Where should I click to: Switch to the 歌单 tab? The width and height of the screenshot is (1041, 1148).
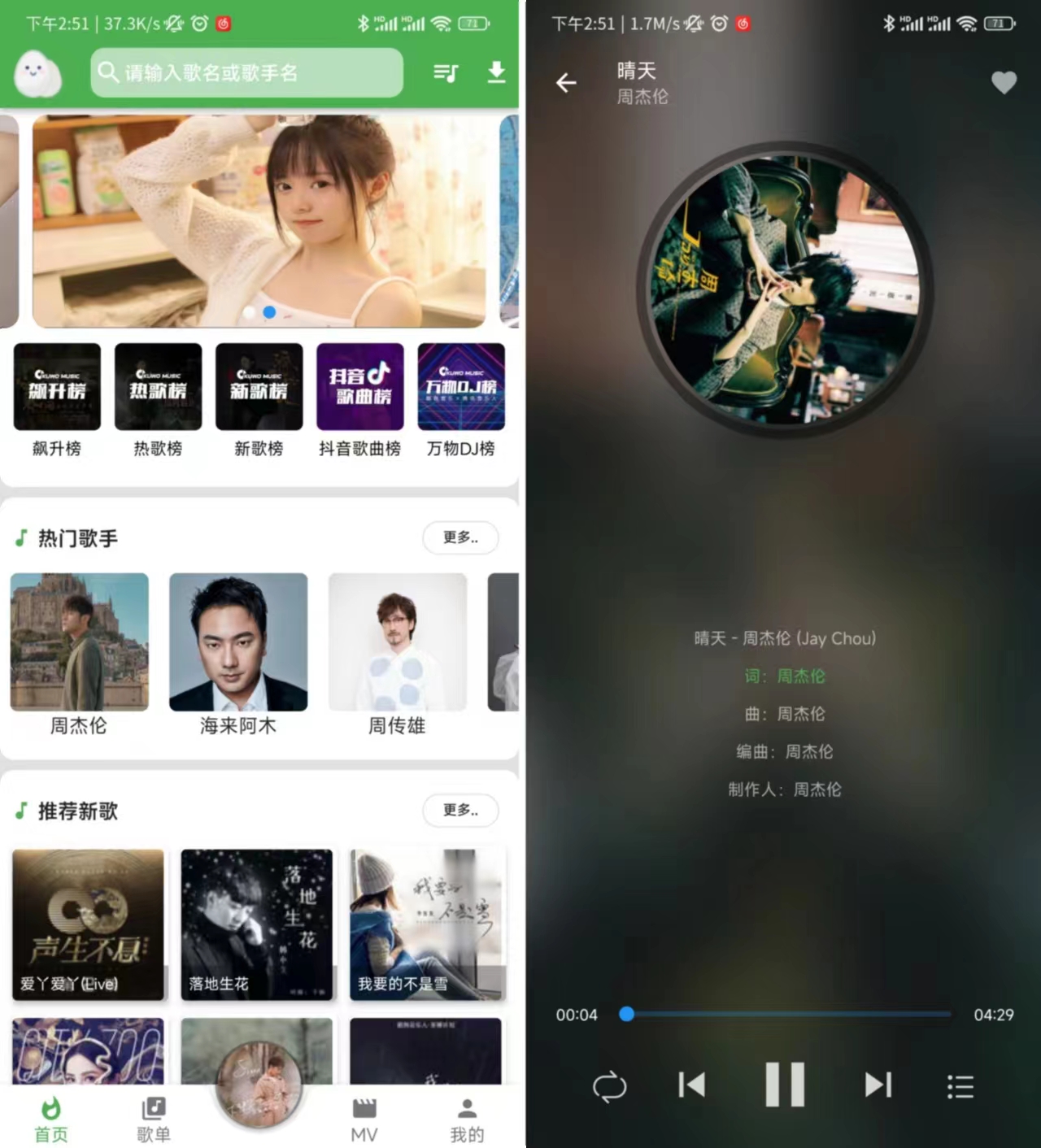click(154, 1118)
